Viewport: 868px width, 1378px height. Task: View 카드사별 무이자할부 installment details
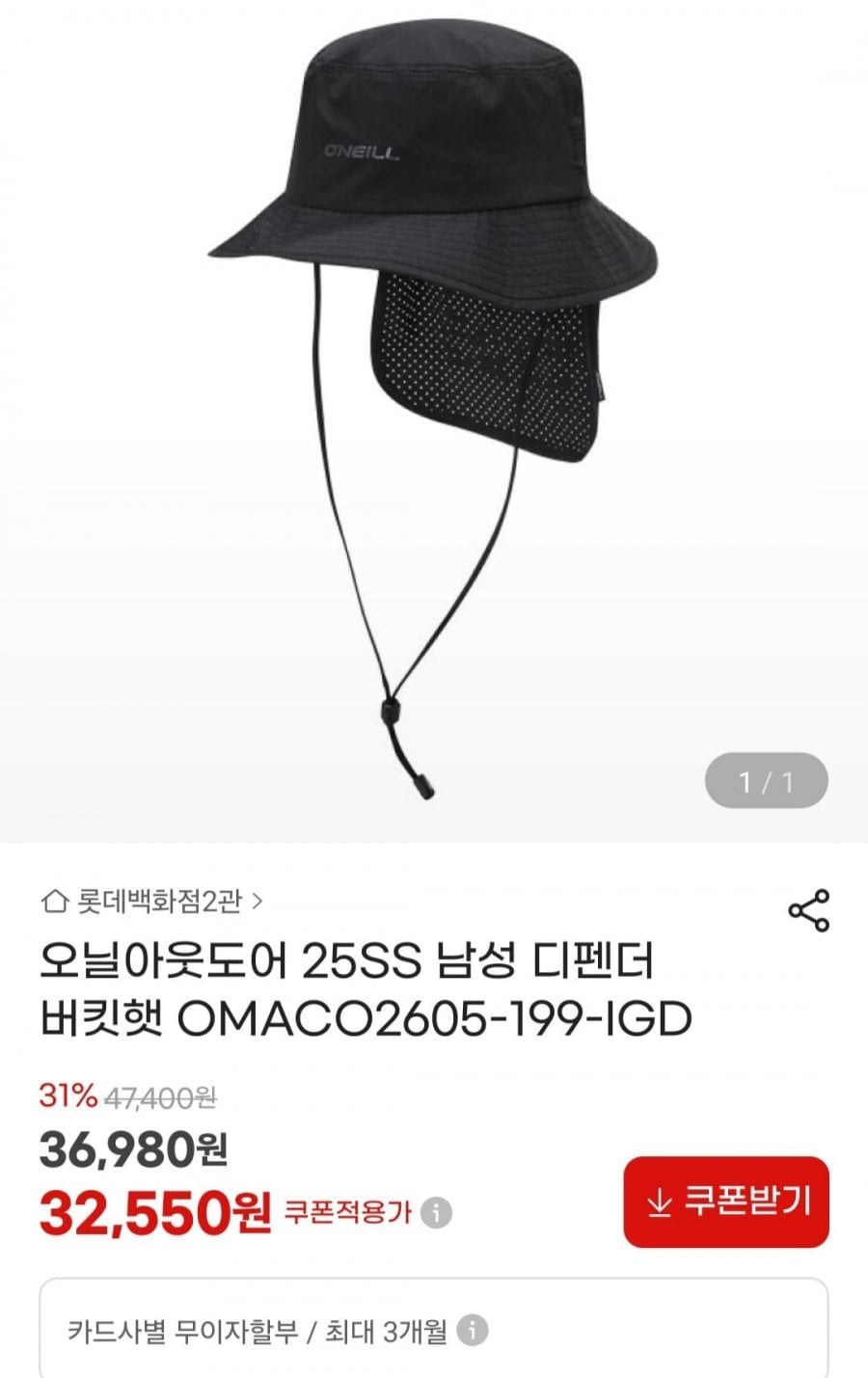pyautogui.click(x=472, y=1332)
